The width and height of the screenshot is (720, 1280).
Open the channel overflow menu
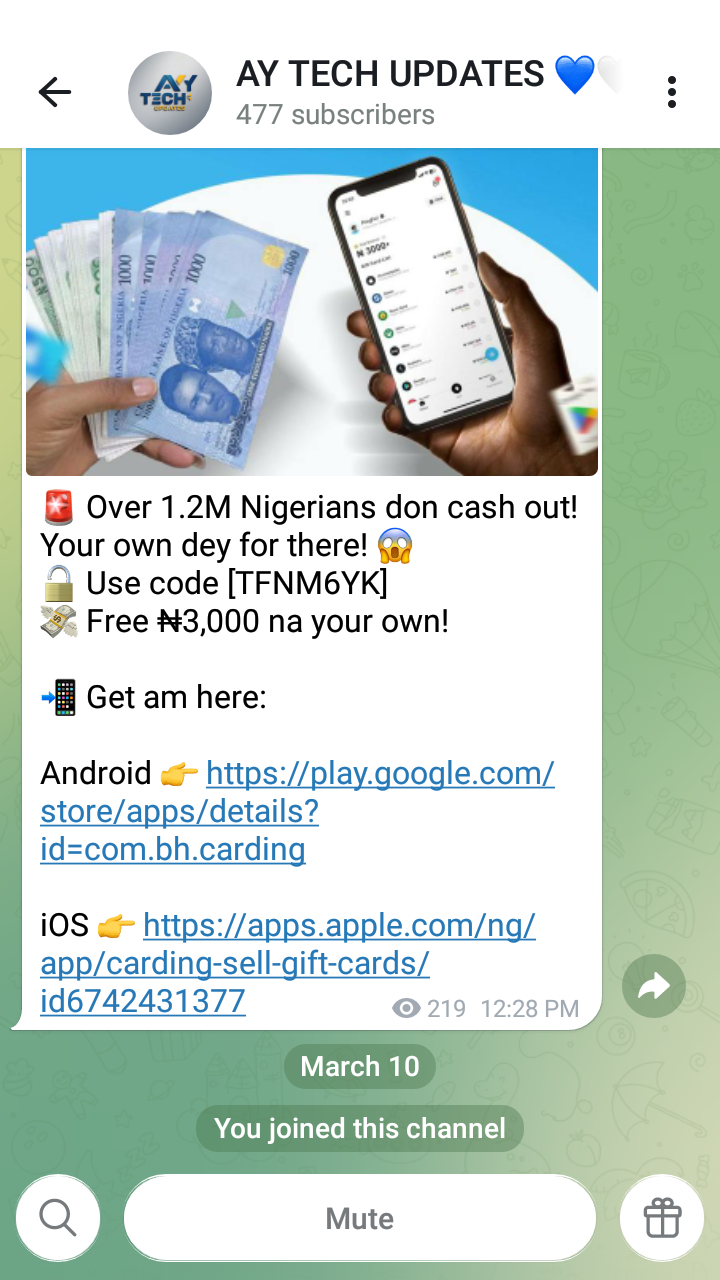click(672, 93)
